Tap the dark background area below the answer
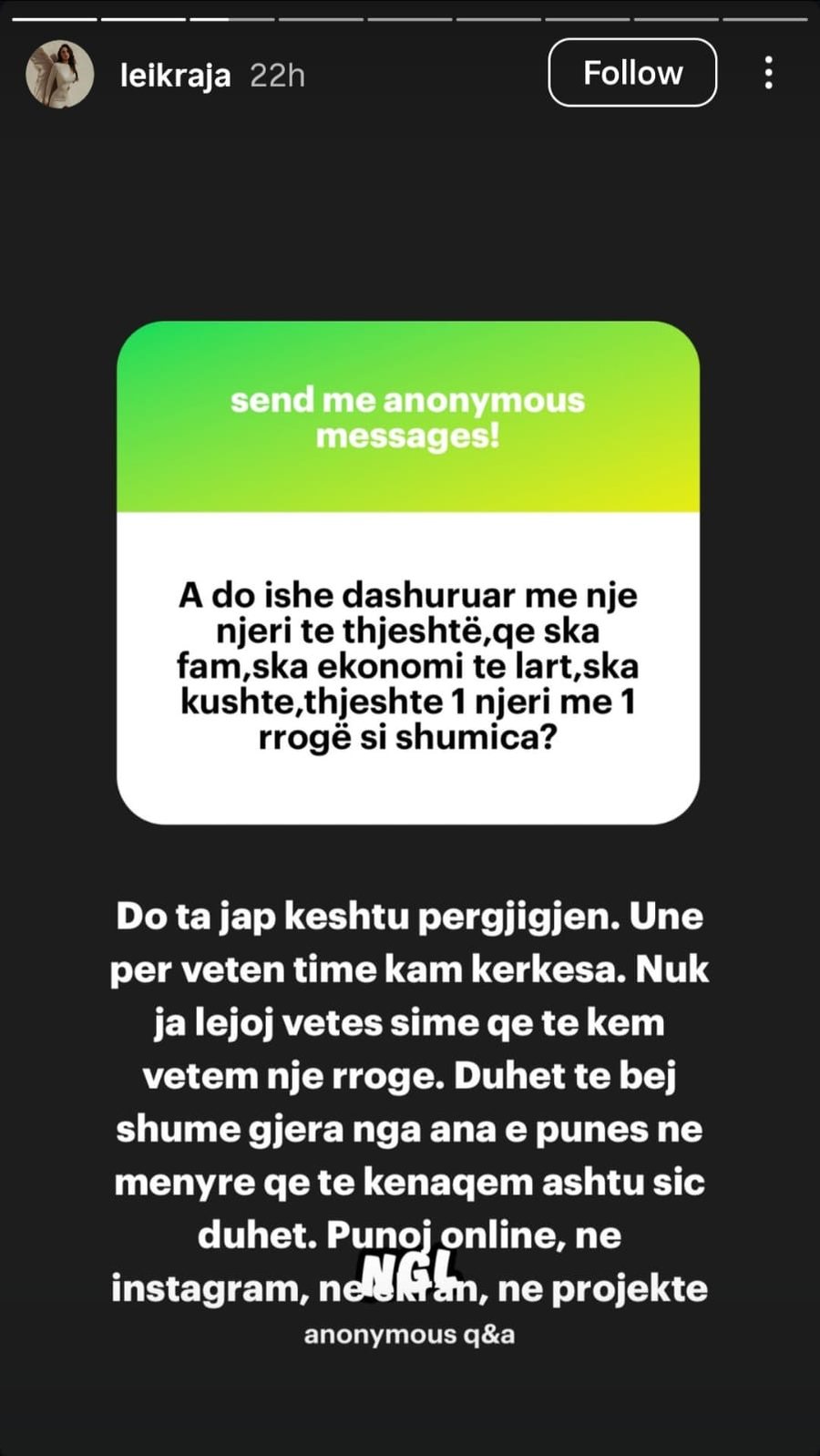Image resolution: width=820 pixels, height=1456 pixels. tap(409, 1403)
